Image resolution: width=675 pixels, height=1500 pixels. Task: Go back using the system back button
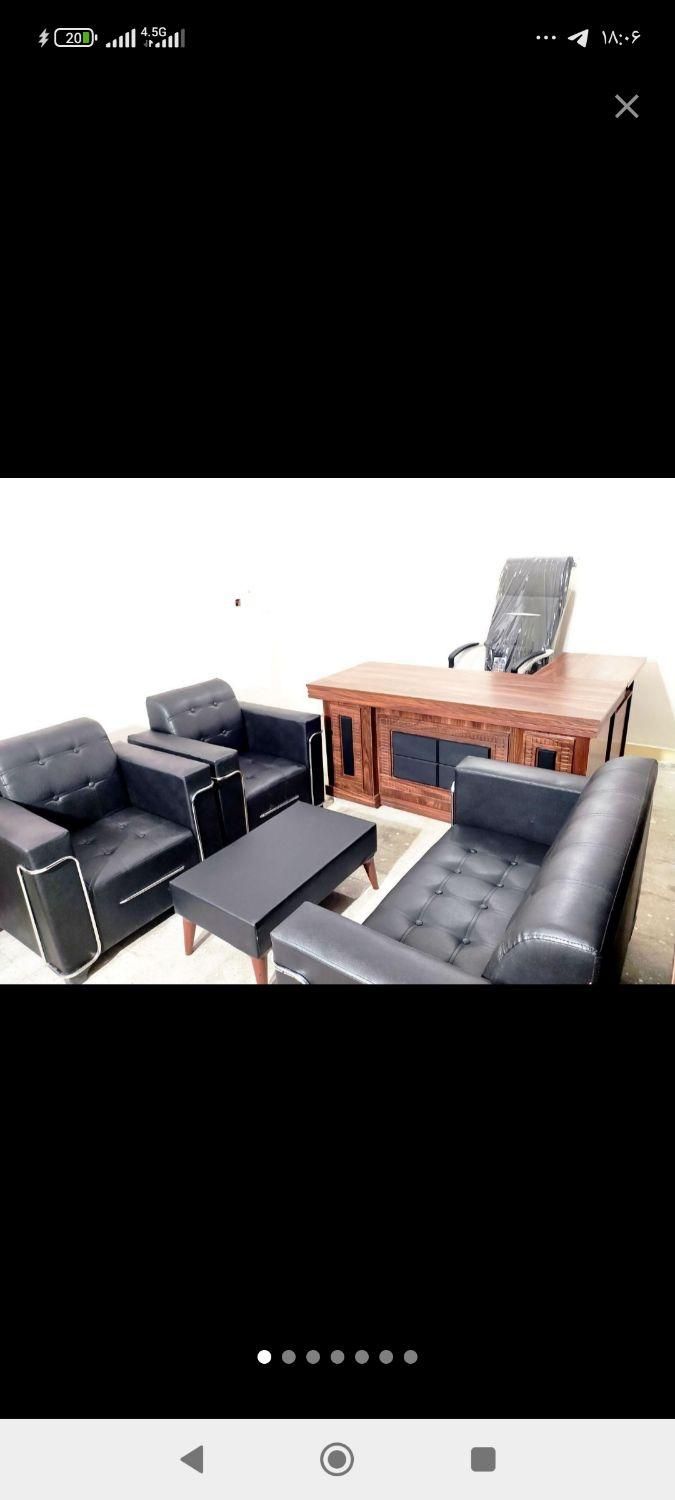pos(192,1459)
